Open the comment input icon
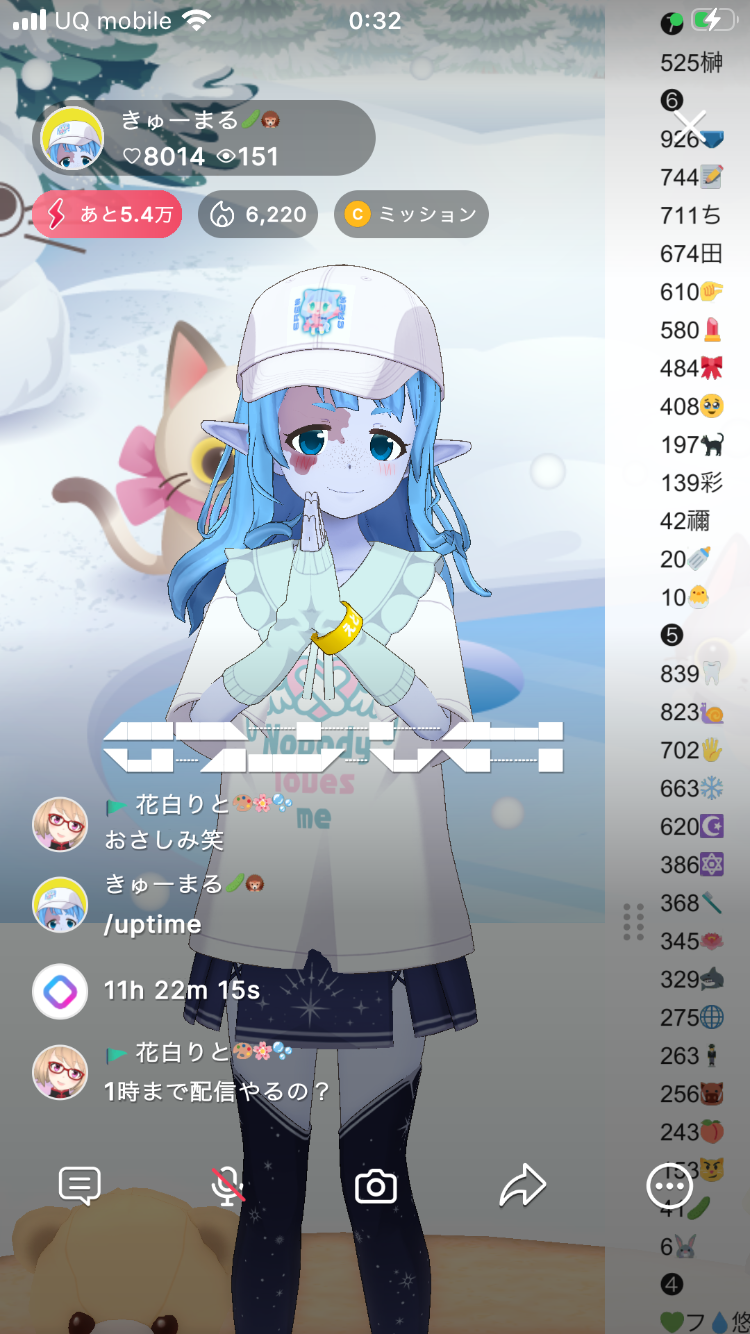This screenshot has height=1334, width=750. point(80,1186)
